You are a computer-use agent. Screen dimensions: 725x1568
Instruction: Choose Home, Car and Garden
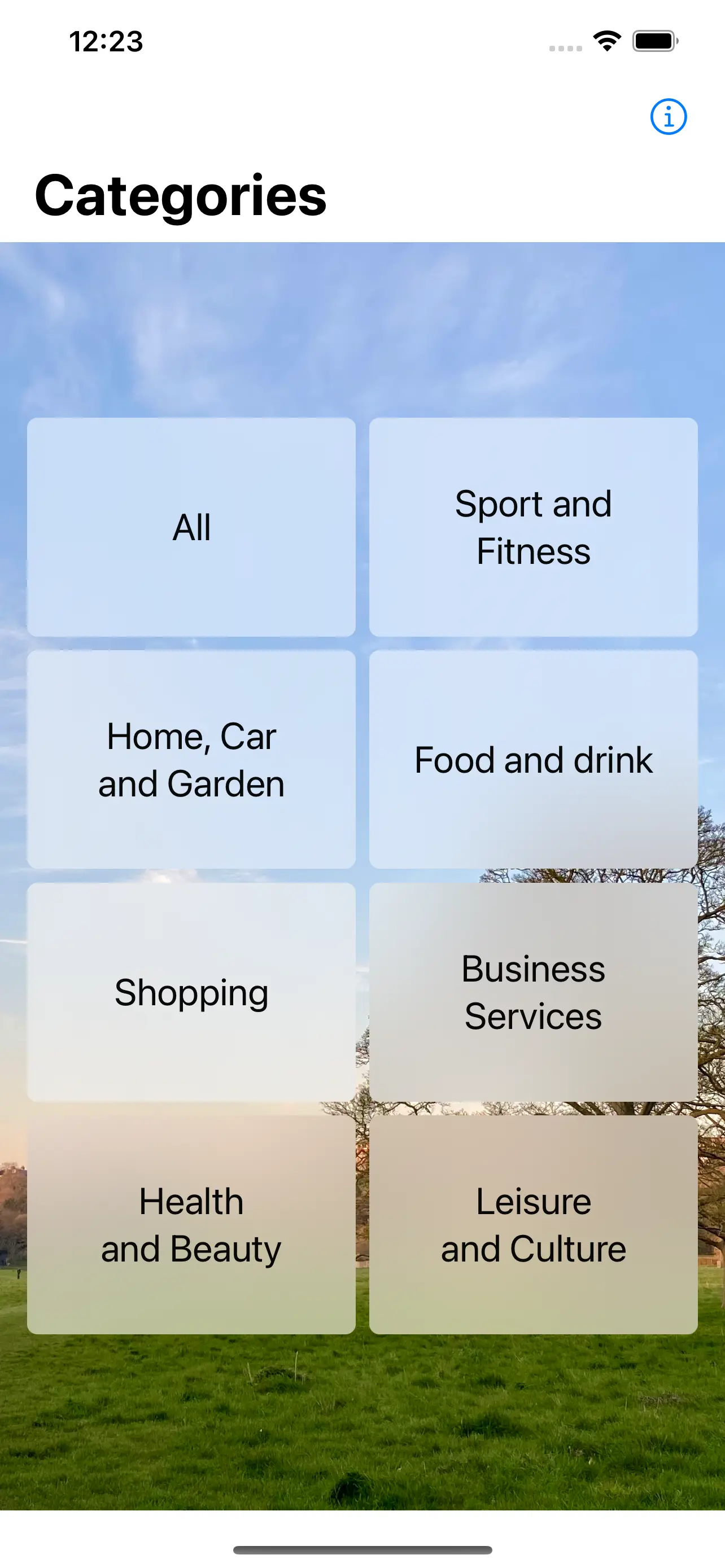[x=191, y=760]
